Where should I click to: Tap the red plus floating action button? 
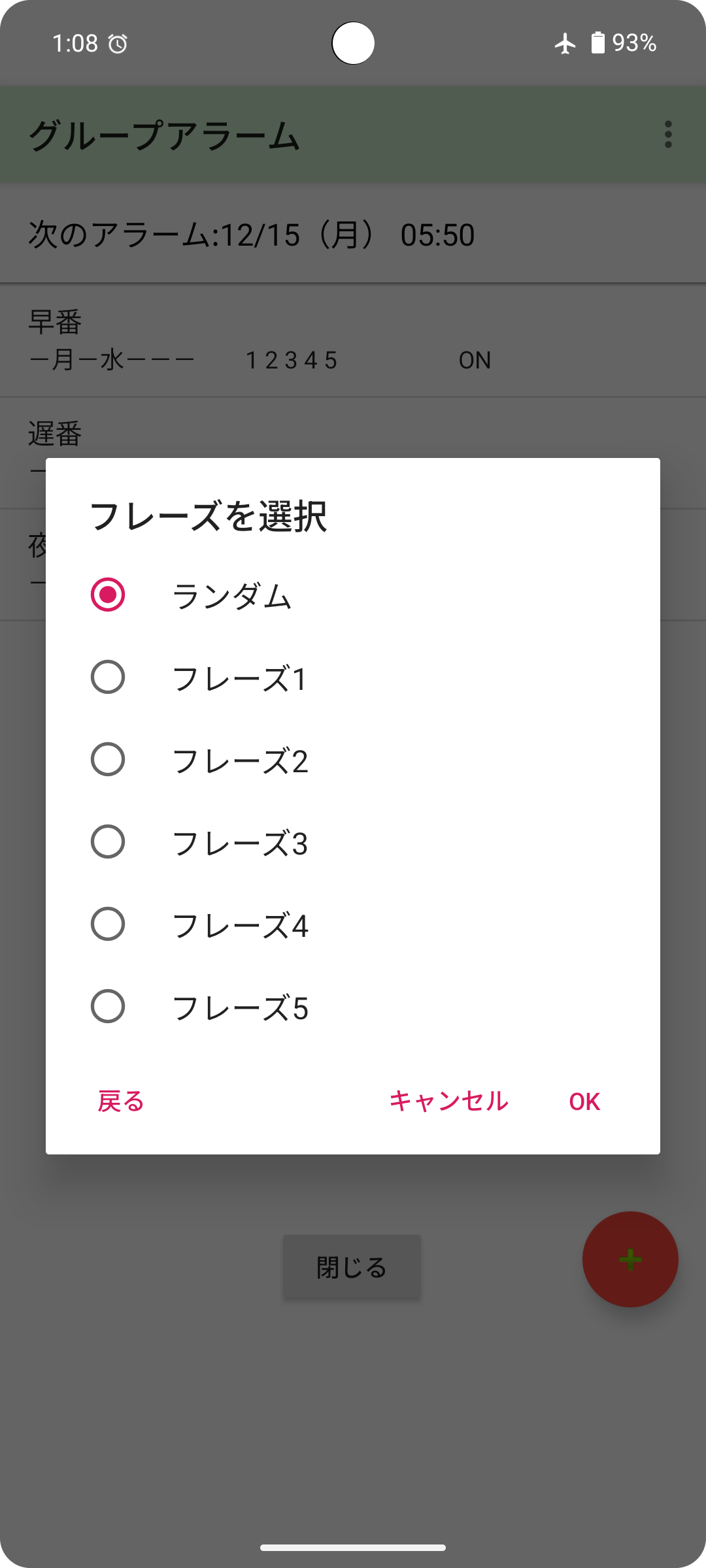point(630,1260)
